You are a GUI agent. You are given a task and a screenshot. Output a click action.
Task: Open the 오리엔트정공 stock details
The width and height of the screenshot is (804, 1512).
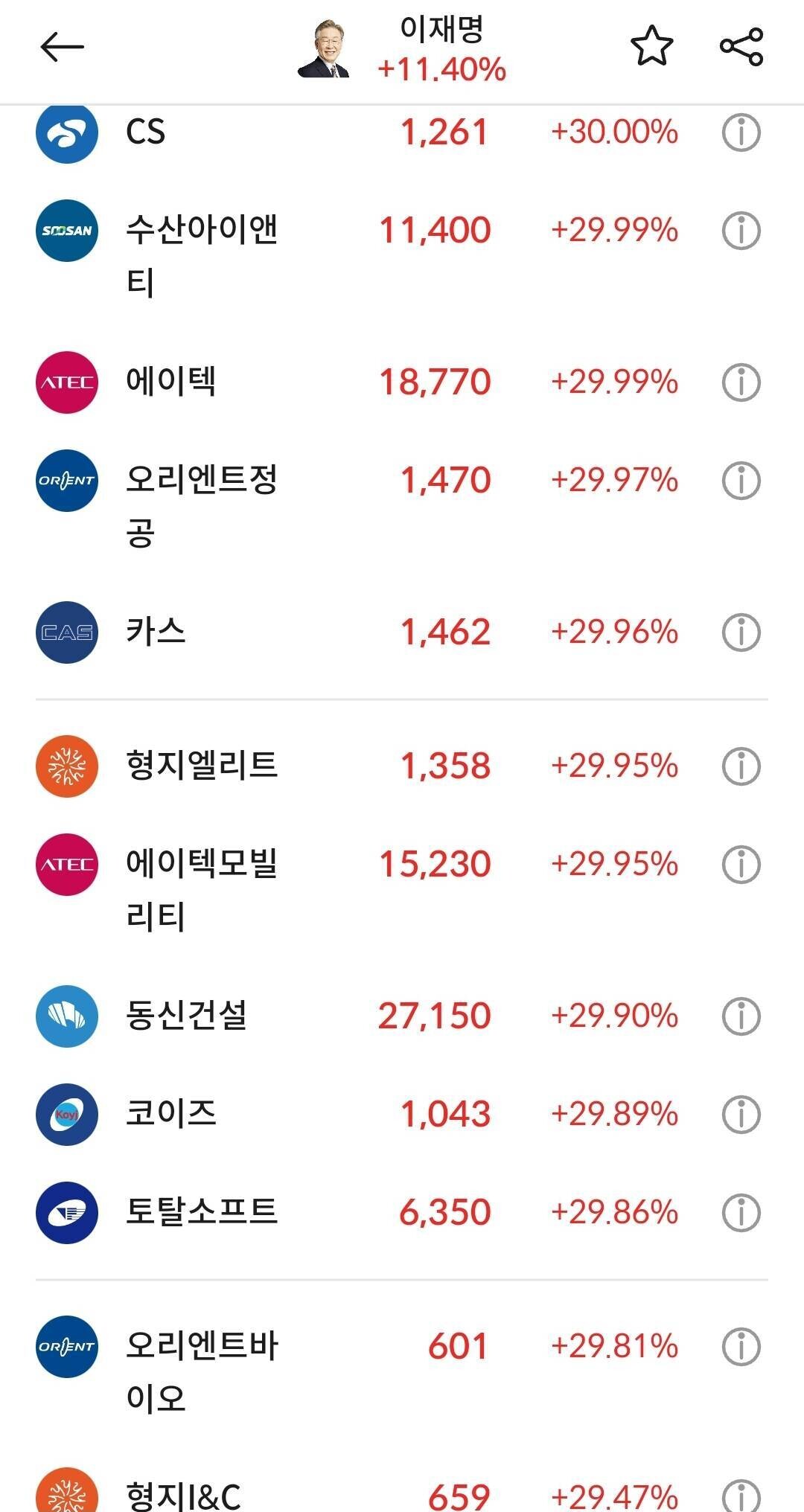pos(298,499)
